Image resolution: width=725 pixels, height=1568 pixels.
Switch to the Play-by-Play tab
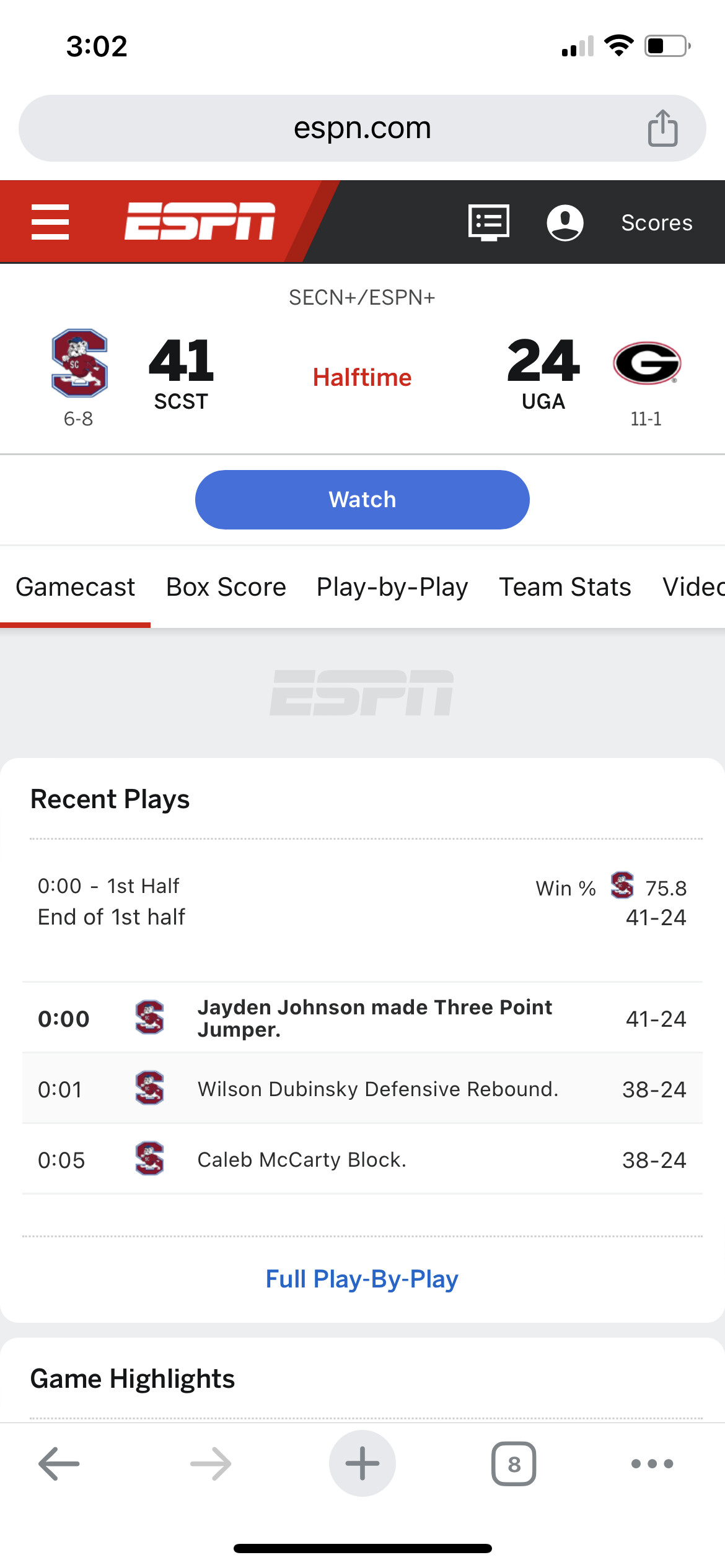click(392, 587)
